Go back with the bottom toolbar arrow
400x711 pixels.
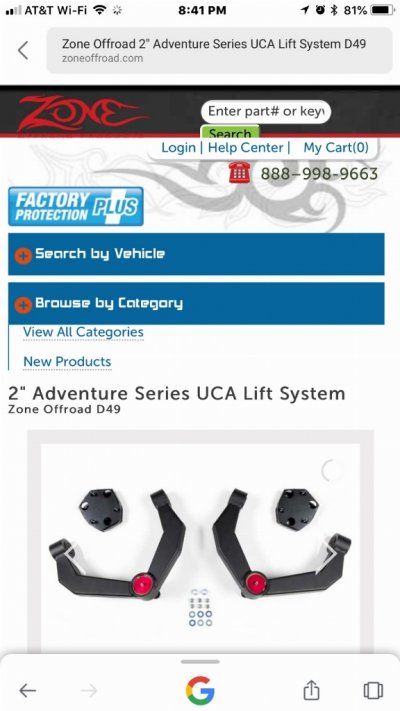coord(28,691)
